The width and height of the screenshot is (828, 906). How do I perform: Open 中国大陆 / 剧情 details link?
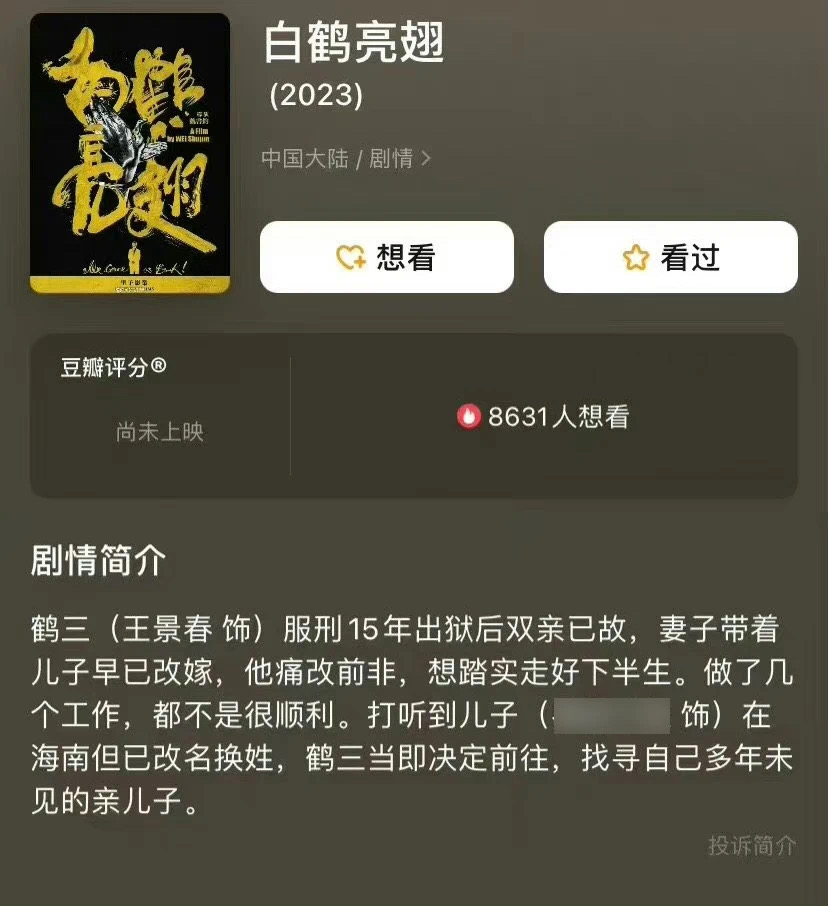346,159
